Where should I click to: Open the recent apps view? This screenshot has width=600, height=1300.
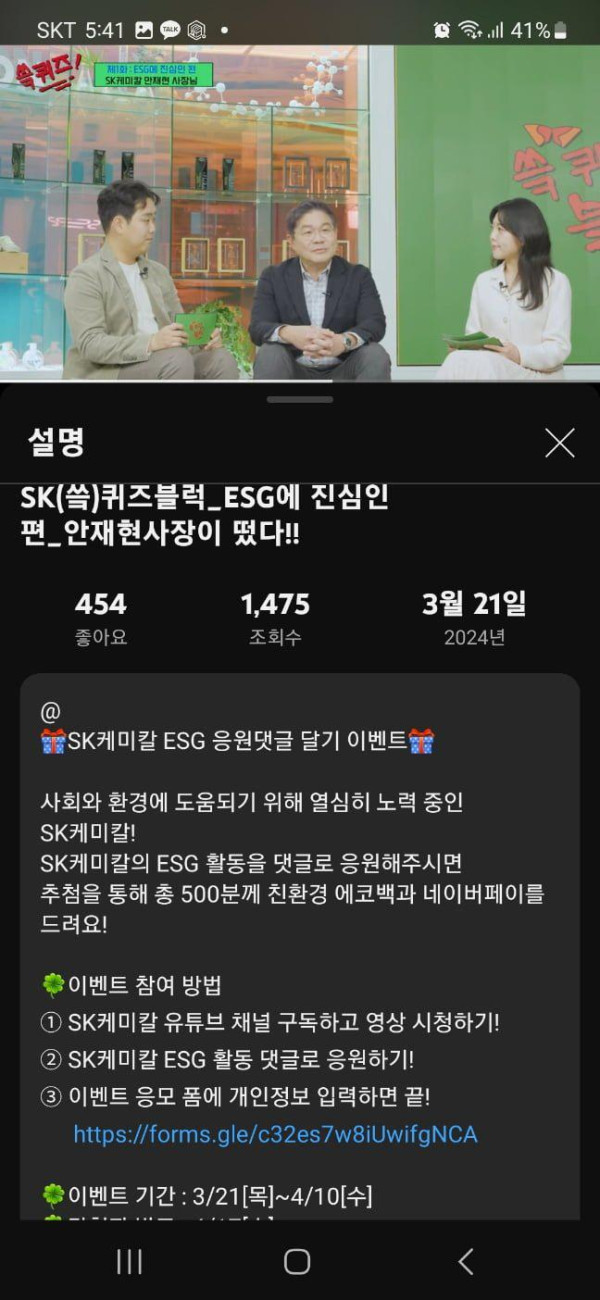(x=129, y=1262)
